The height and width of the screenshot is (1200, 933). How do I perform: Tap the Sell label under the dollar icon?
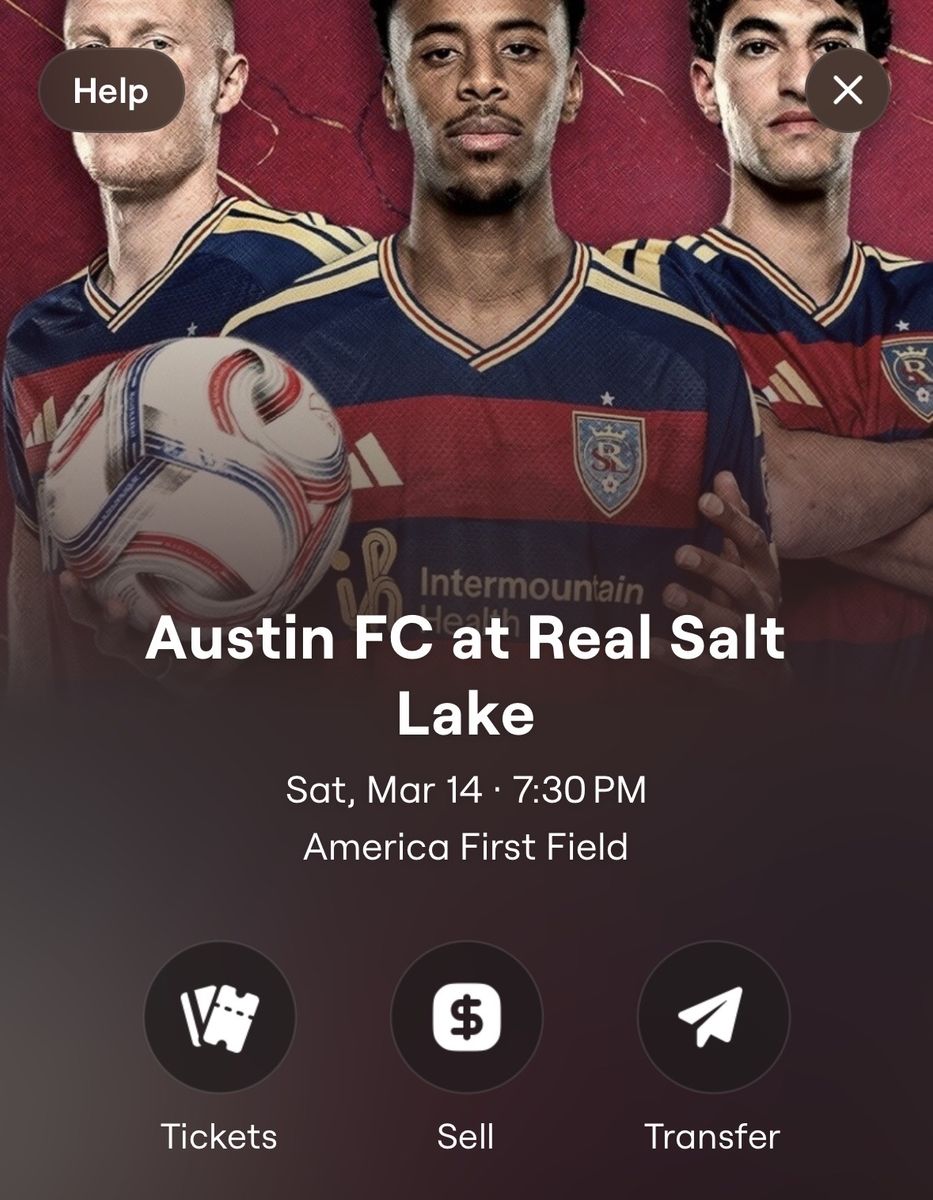click(x=466, y=1137)
